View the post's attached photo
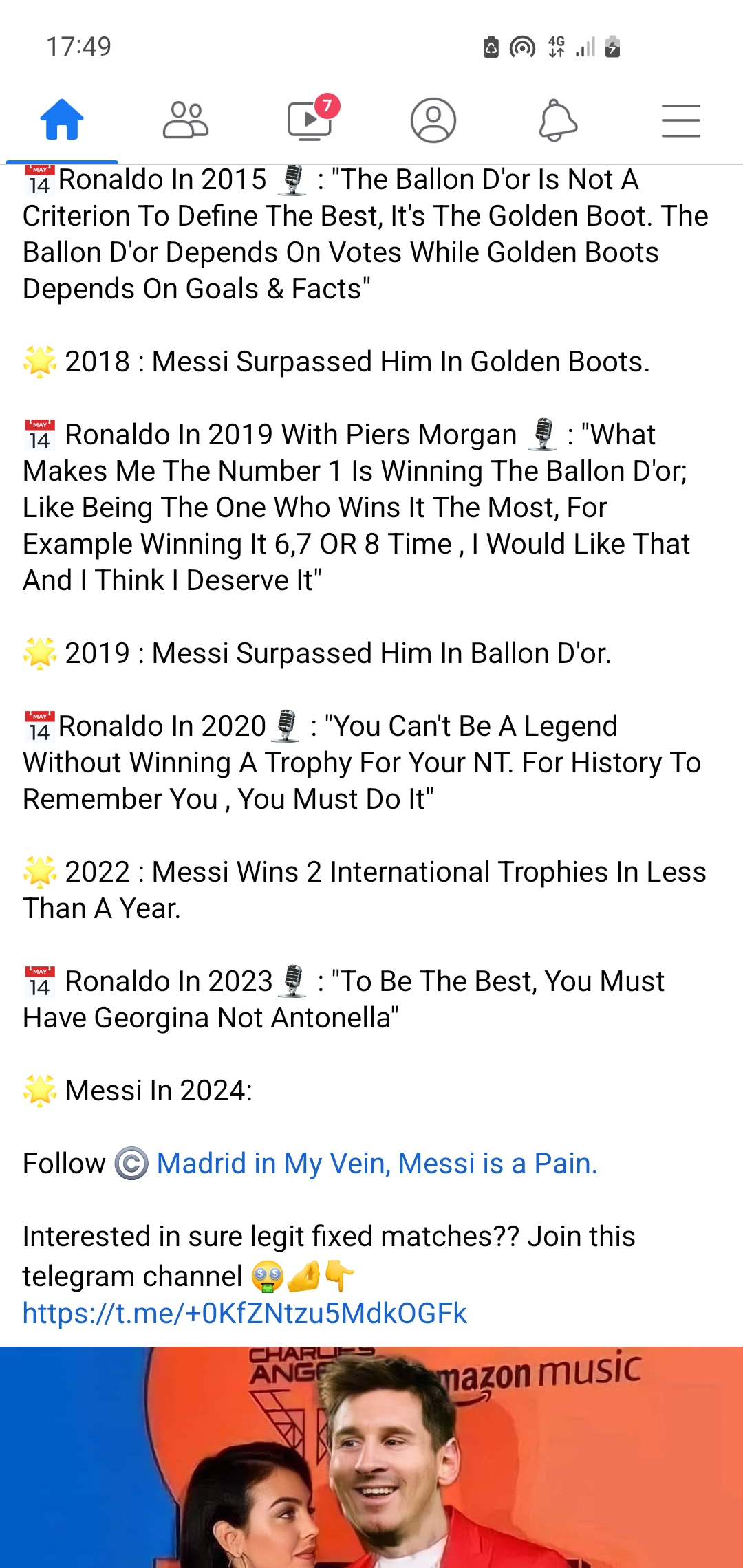The width and height of the screenshot is (743, 1568). pos(371,1458)
